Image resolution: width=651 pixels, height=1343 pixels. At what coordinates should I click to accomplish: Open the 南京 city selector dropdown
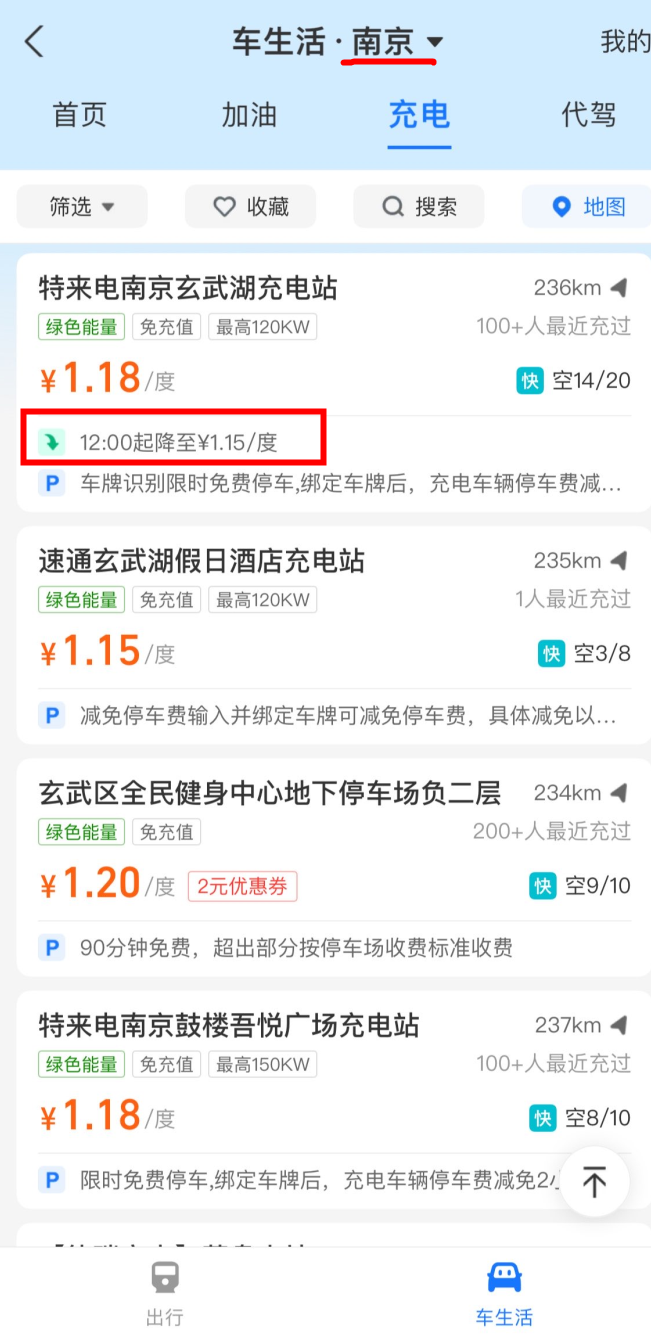click(396, 42)
